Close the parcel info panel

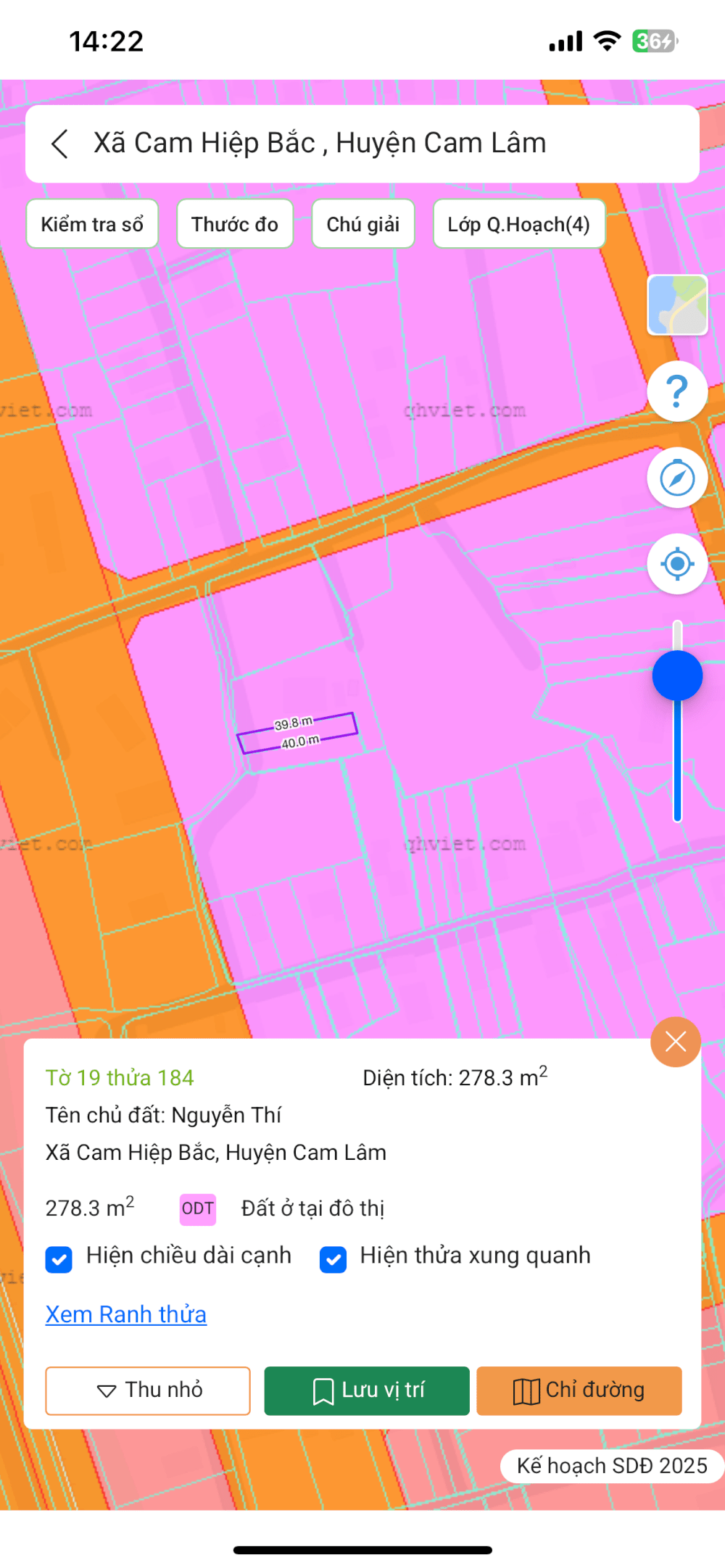pos(676,1042)
